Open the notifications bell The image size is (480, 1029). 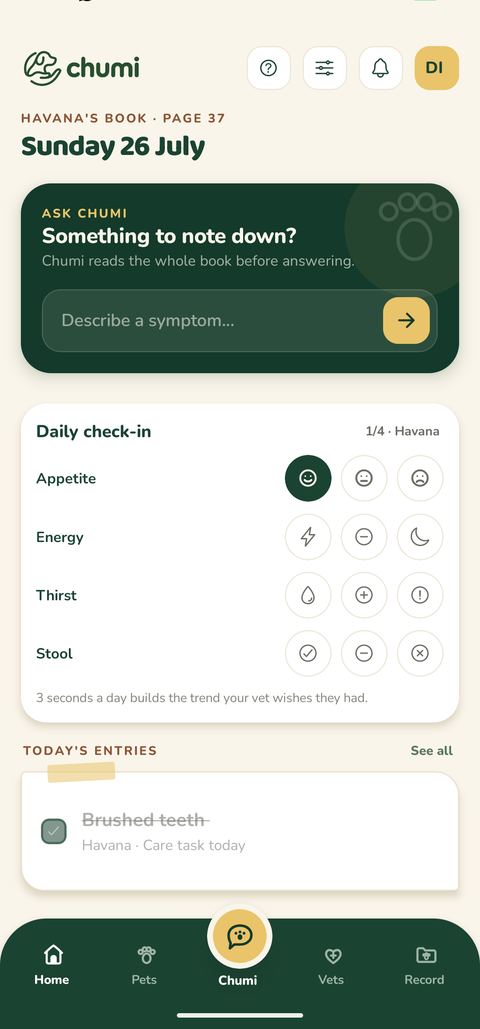point(380,68)
